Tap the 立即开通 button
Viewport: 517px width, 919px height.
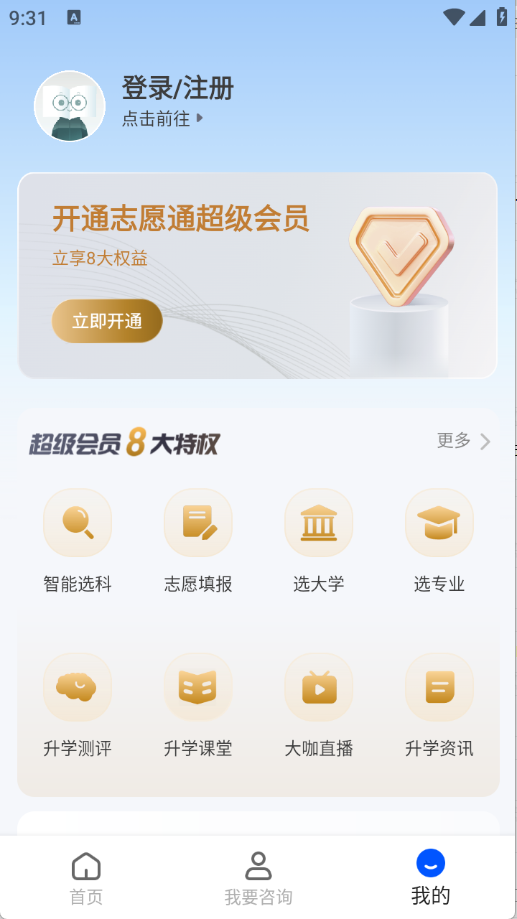point(107,321)
